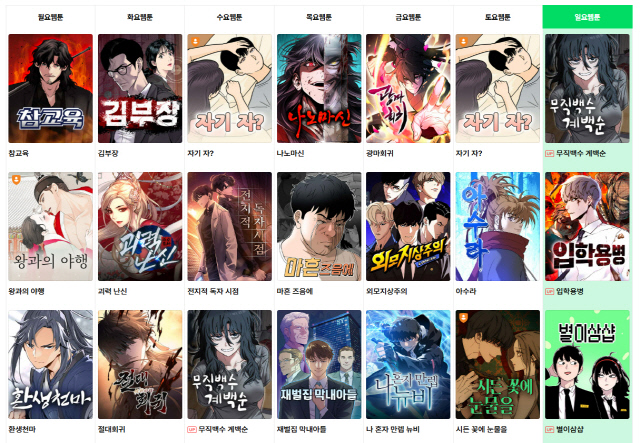This screenshot has height=443, width=640.
Task: Switch to the 토요웹툰 tab
Action: pyautogui.click(x=497, y=17)
